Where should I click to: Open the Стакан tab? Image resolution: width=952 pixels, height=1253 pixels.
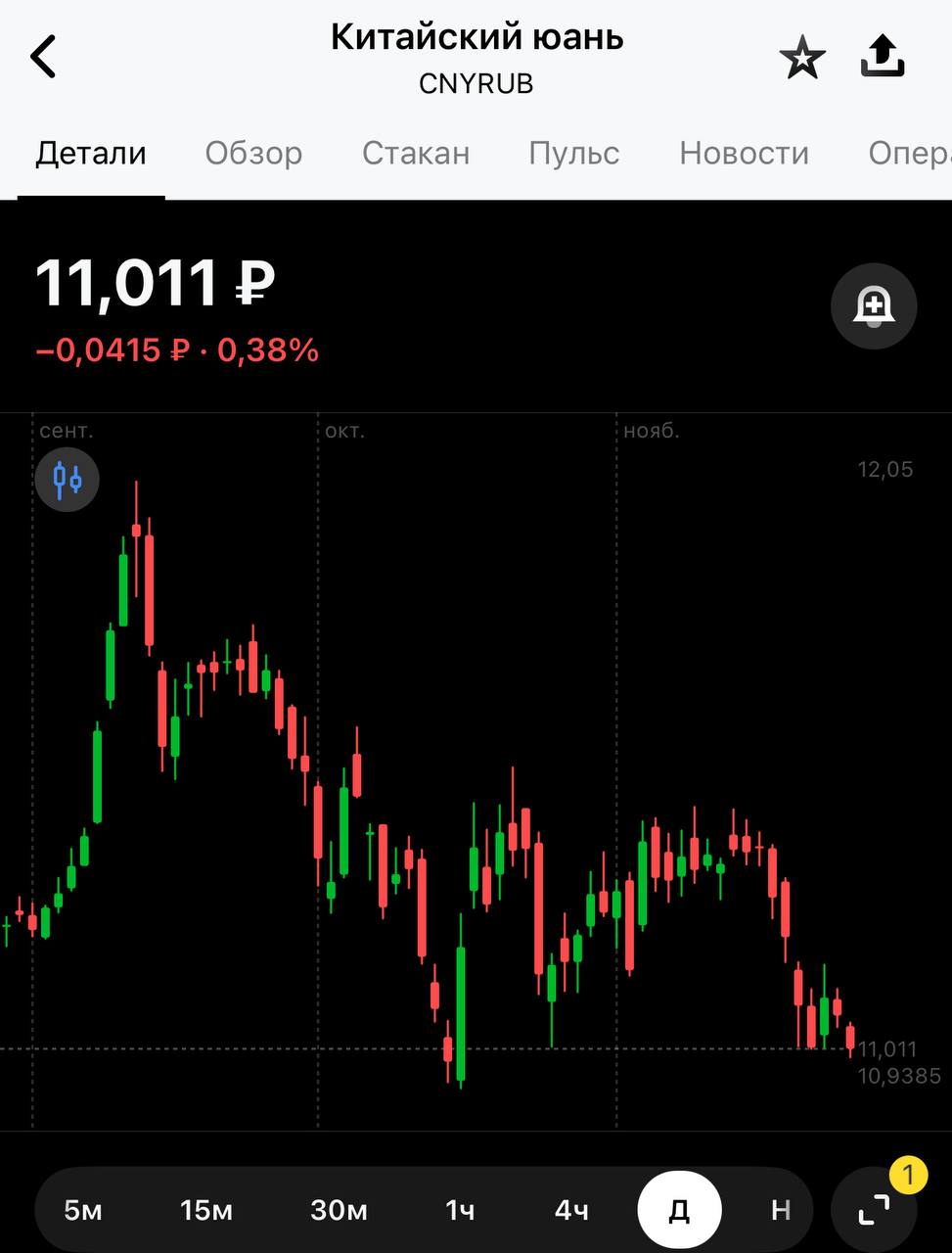point(416,154)
